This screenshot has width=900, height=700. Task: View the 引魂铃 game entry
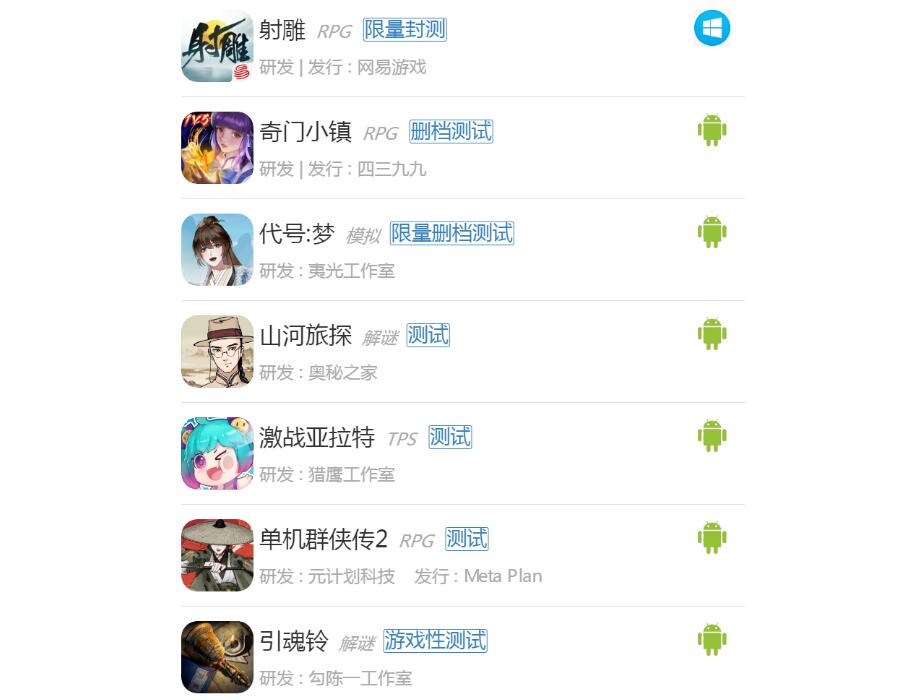tap(293, 641)
